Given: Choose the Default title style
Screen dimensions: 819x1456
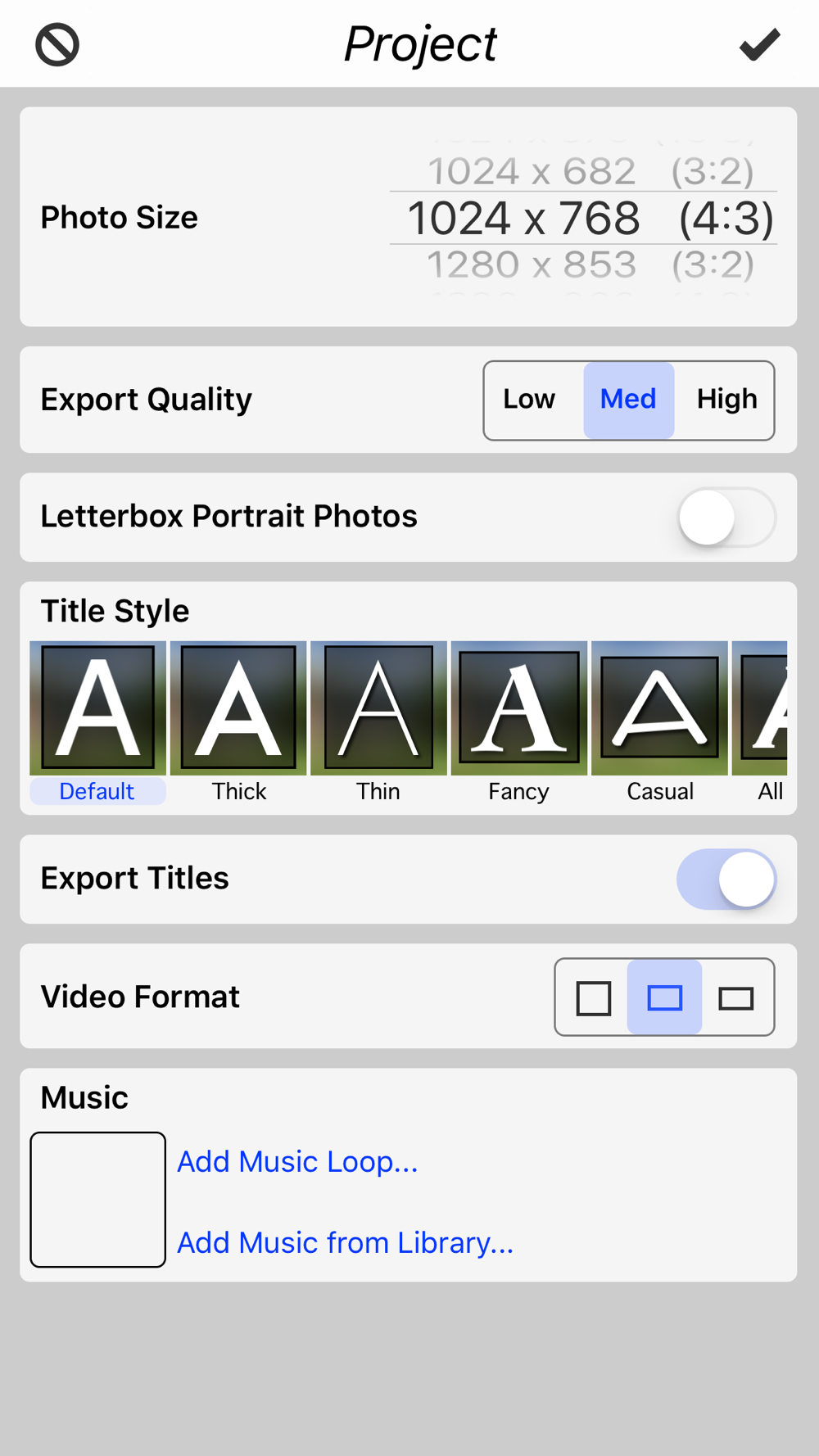Looking at the screenshot, I should click(x=97, y=722).
